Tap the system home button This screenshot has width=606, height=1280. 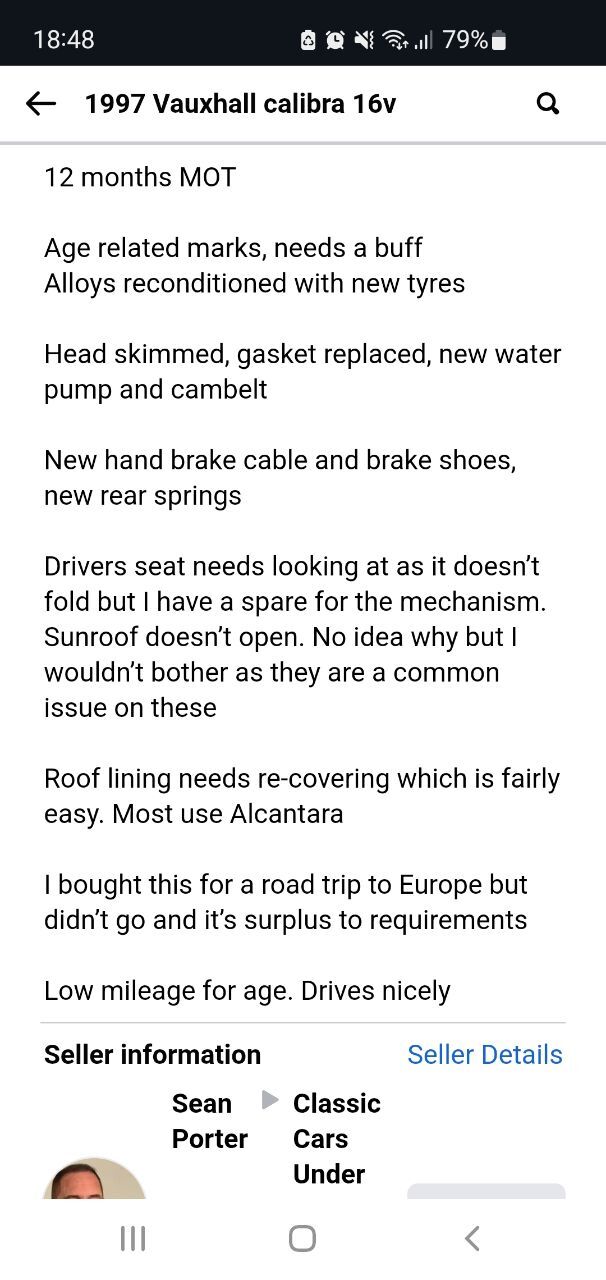point(302,1238)
